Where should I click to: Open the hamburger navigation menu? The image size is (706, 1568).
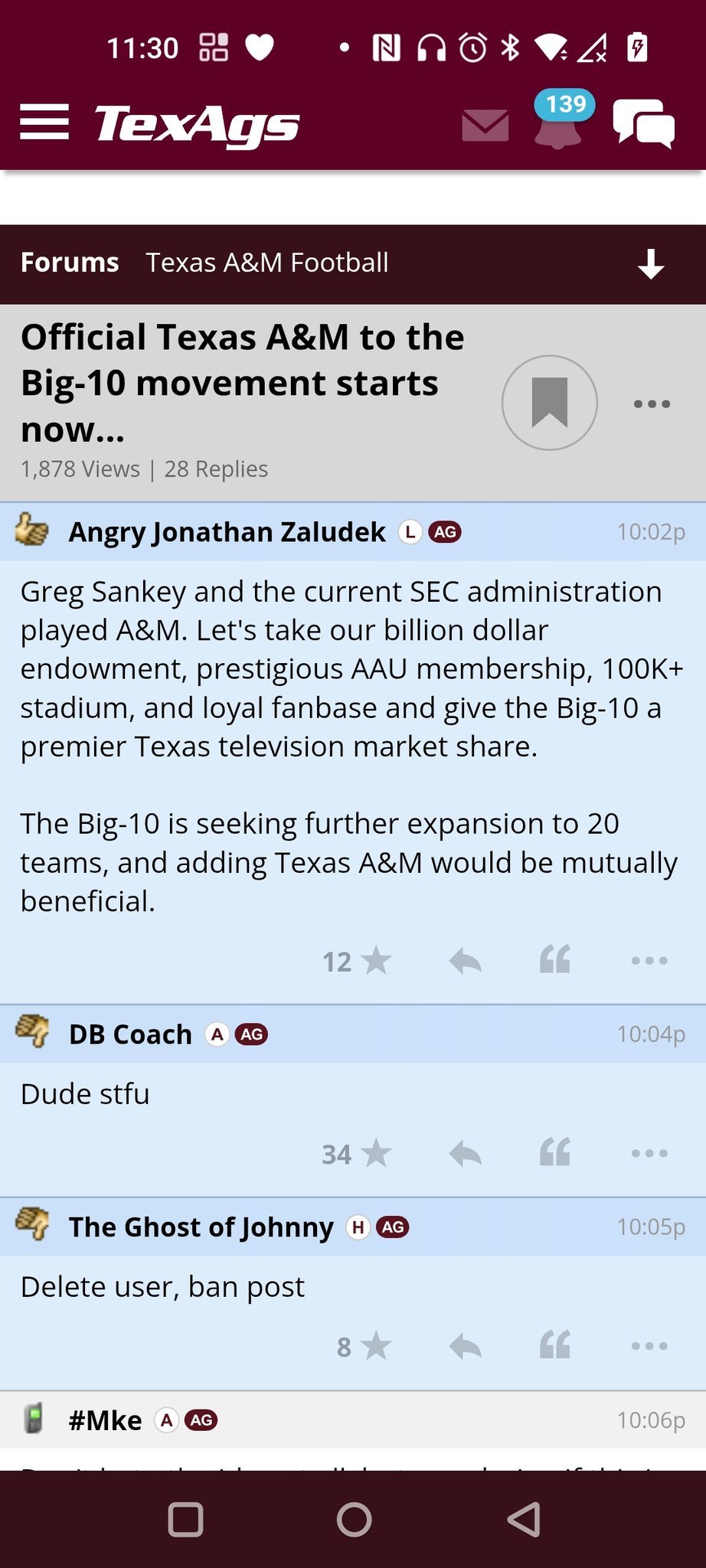coord(44,122)
